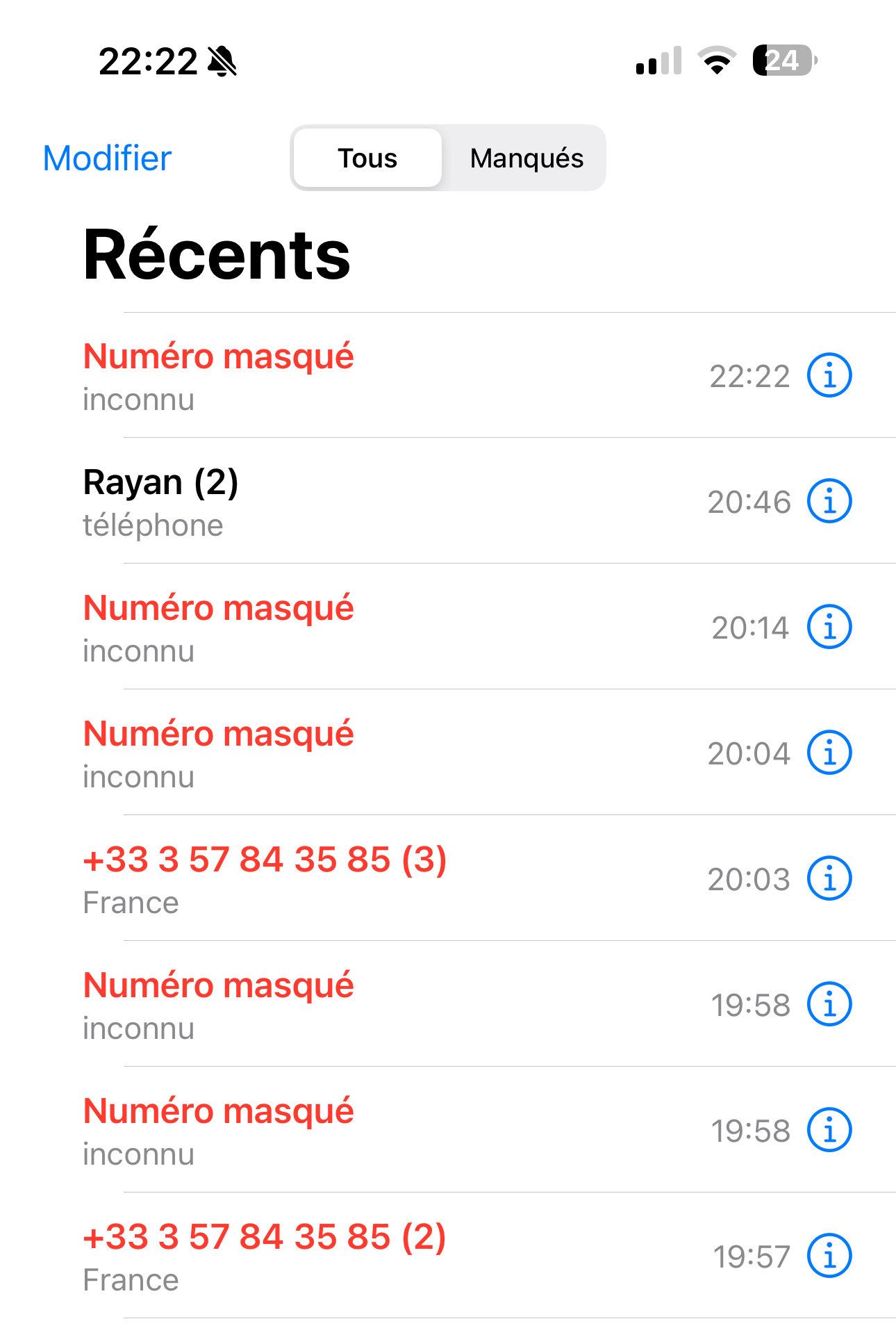896x1328 pixels.
Task: Open info for the 20:04 Numéro masqué call
Action: coord(829,753)
